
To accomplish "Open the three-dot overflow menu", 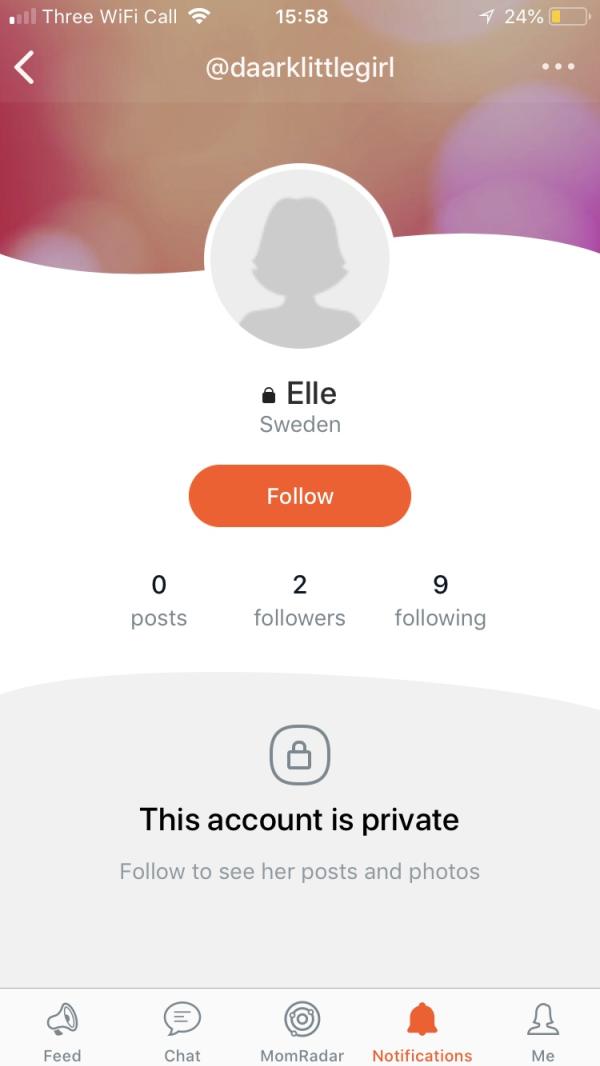I will click(558, 67).
